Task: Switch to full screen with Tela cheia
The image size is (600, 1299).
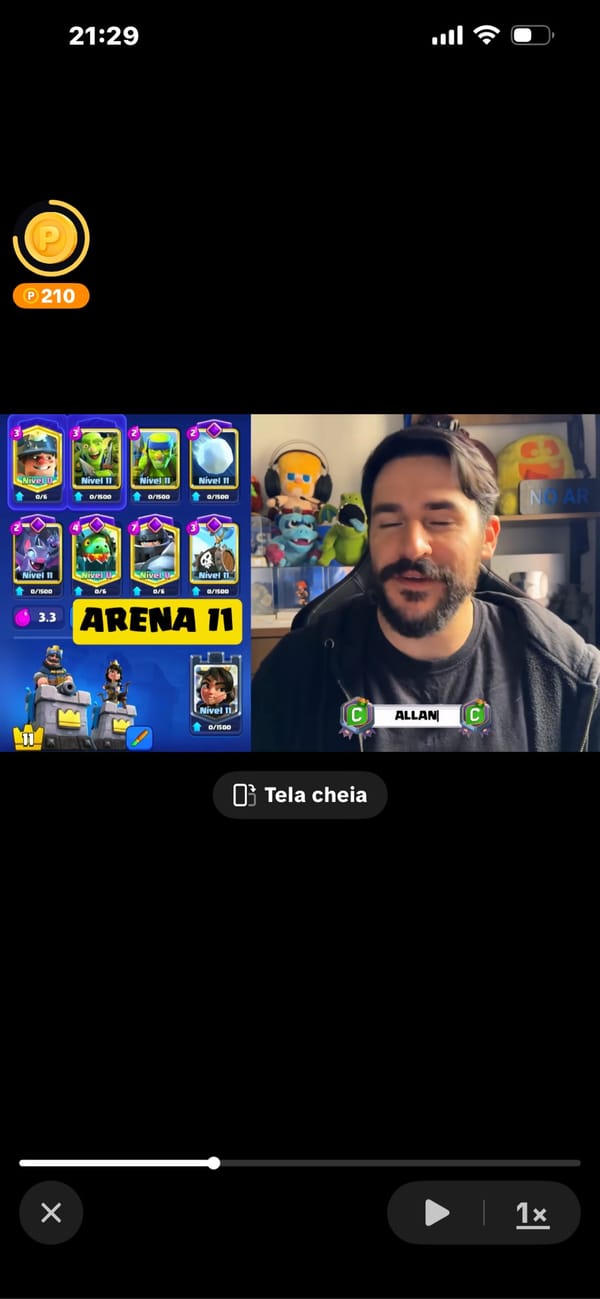Action: (300, 795)
